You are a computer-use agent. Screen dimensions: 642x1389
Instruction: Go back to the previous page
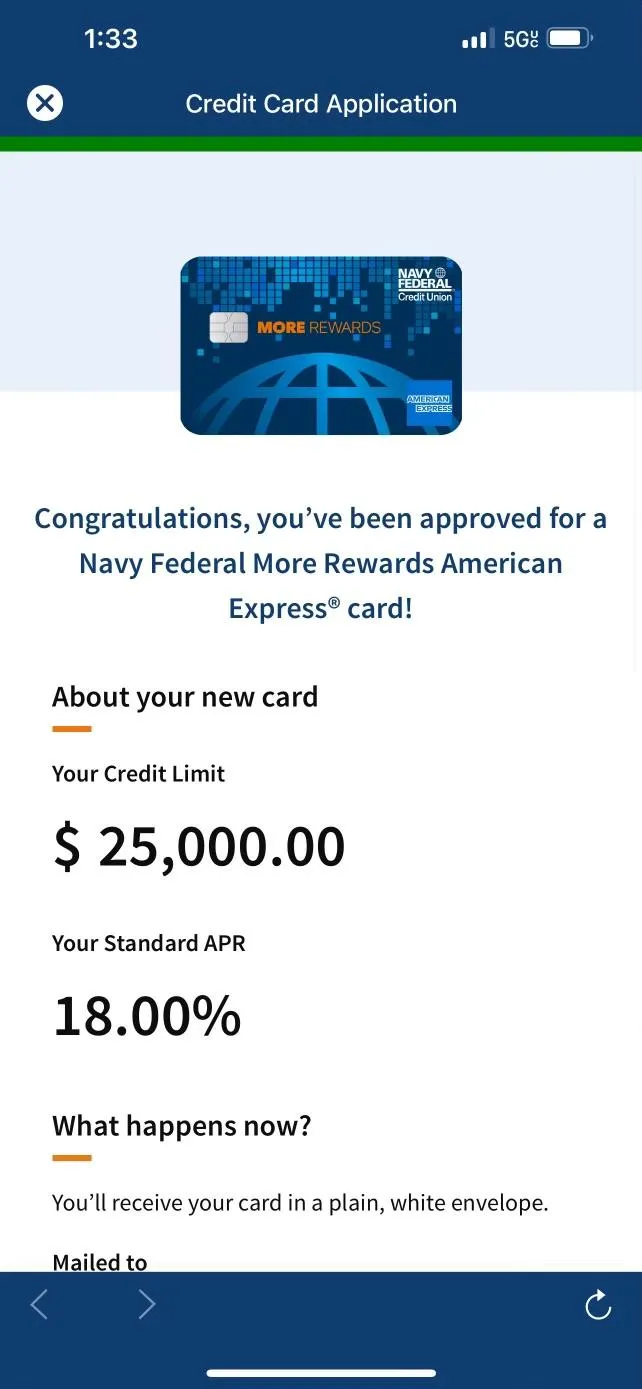(39, 1304)
